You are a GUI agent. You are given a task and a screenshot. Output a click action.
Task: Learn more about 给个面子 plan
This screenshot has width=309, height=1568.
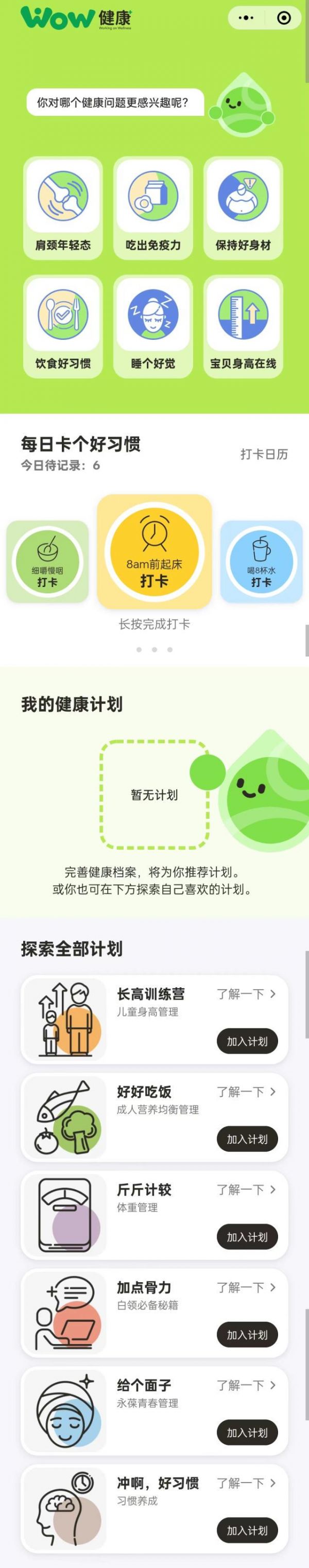(x=246, y=1385)
